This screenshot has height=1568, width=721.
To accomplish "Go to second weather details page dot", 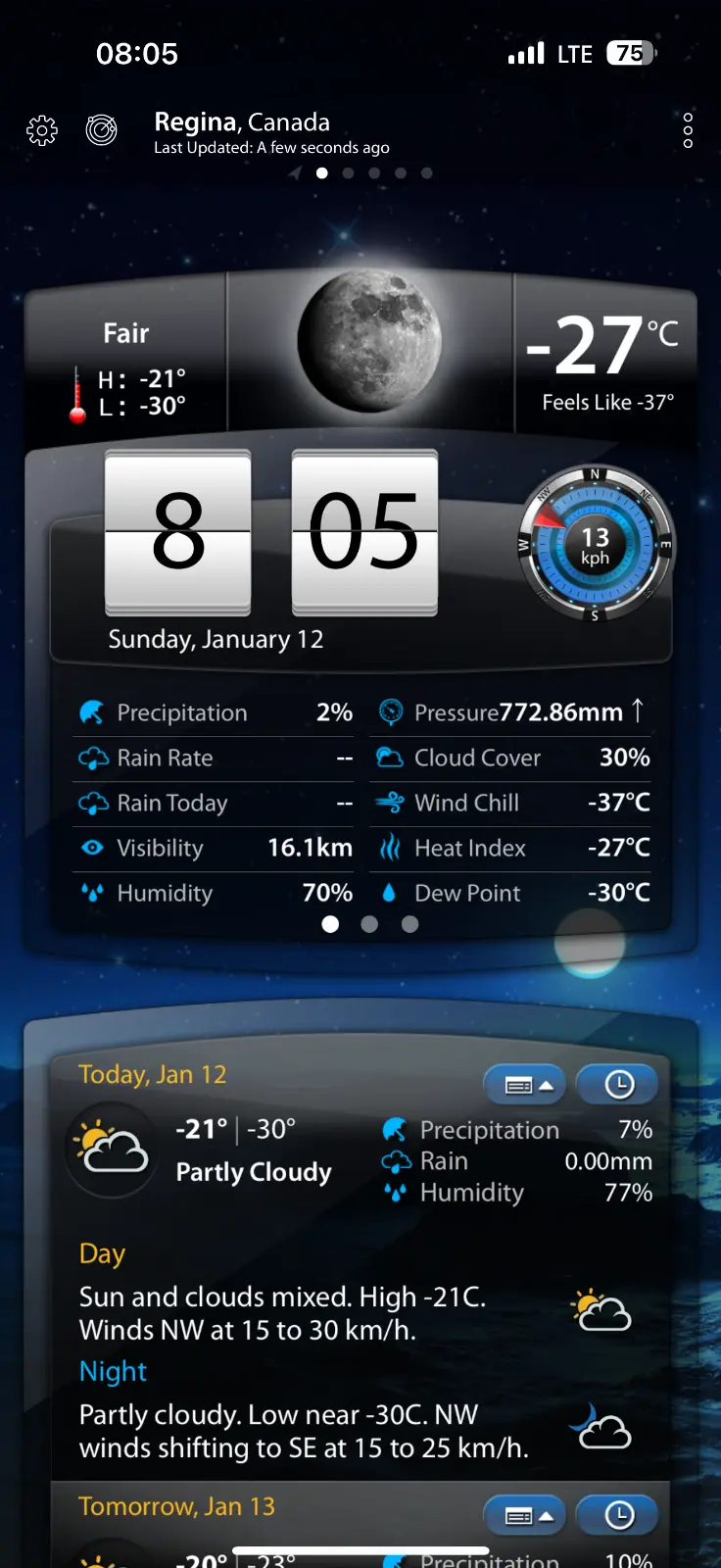I will click(369, 924).
